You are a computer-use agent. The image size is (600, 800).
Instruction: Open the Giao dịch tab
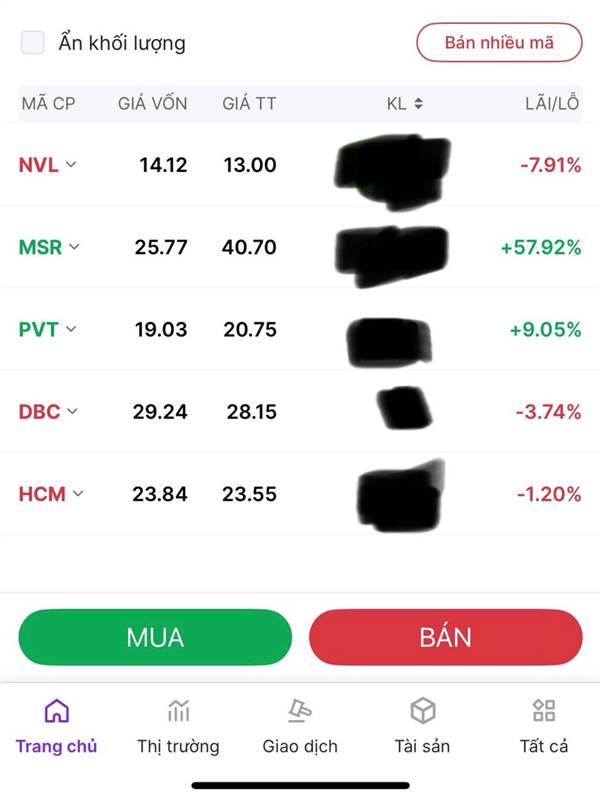click(x=300, y=727)
